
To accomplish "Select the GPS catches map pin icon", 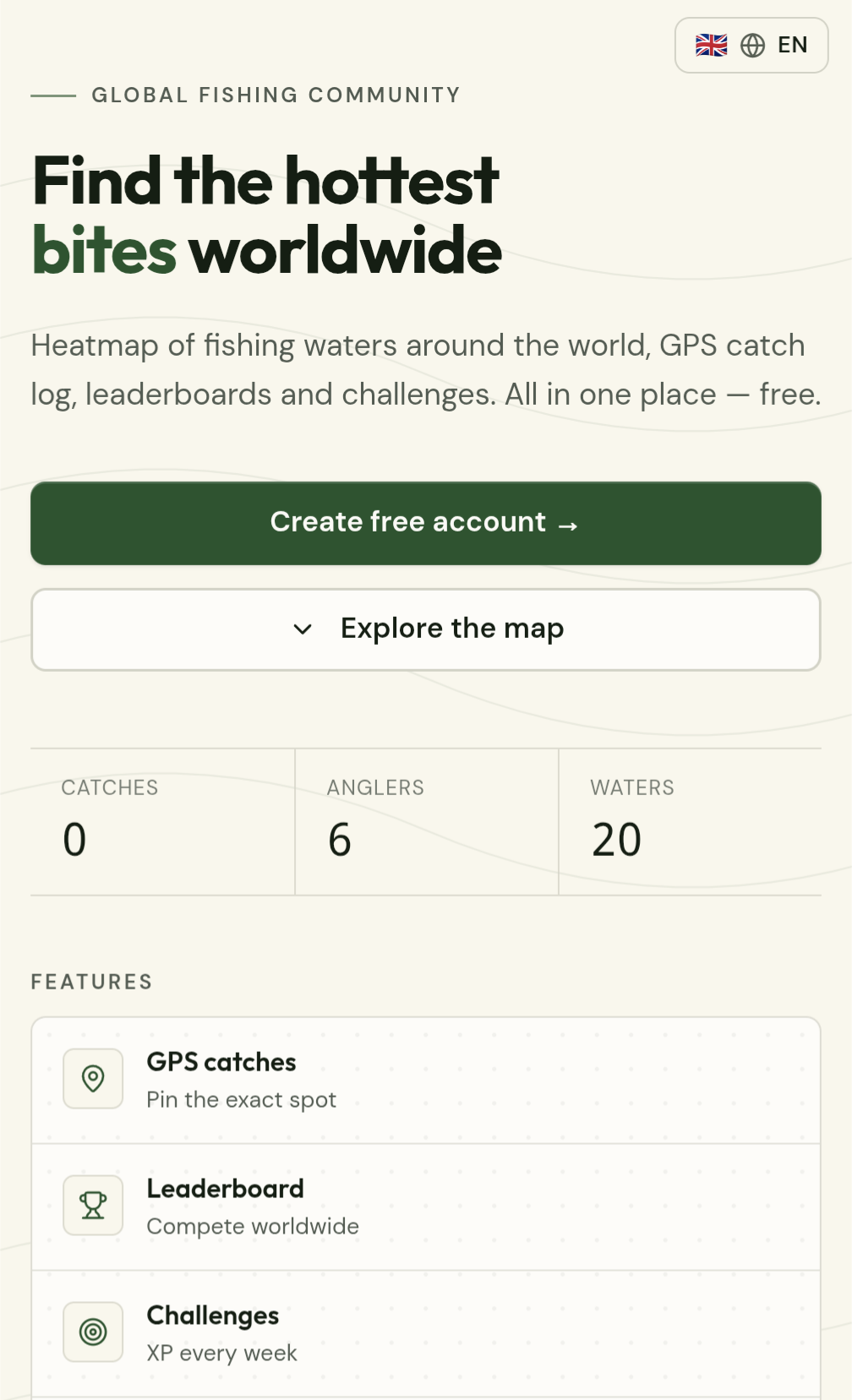I will click(93, 1078).
